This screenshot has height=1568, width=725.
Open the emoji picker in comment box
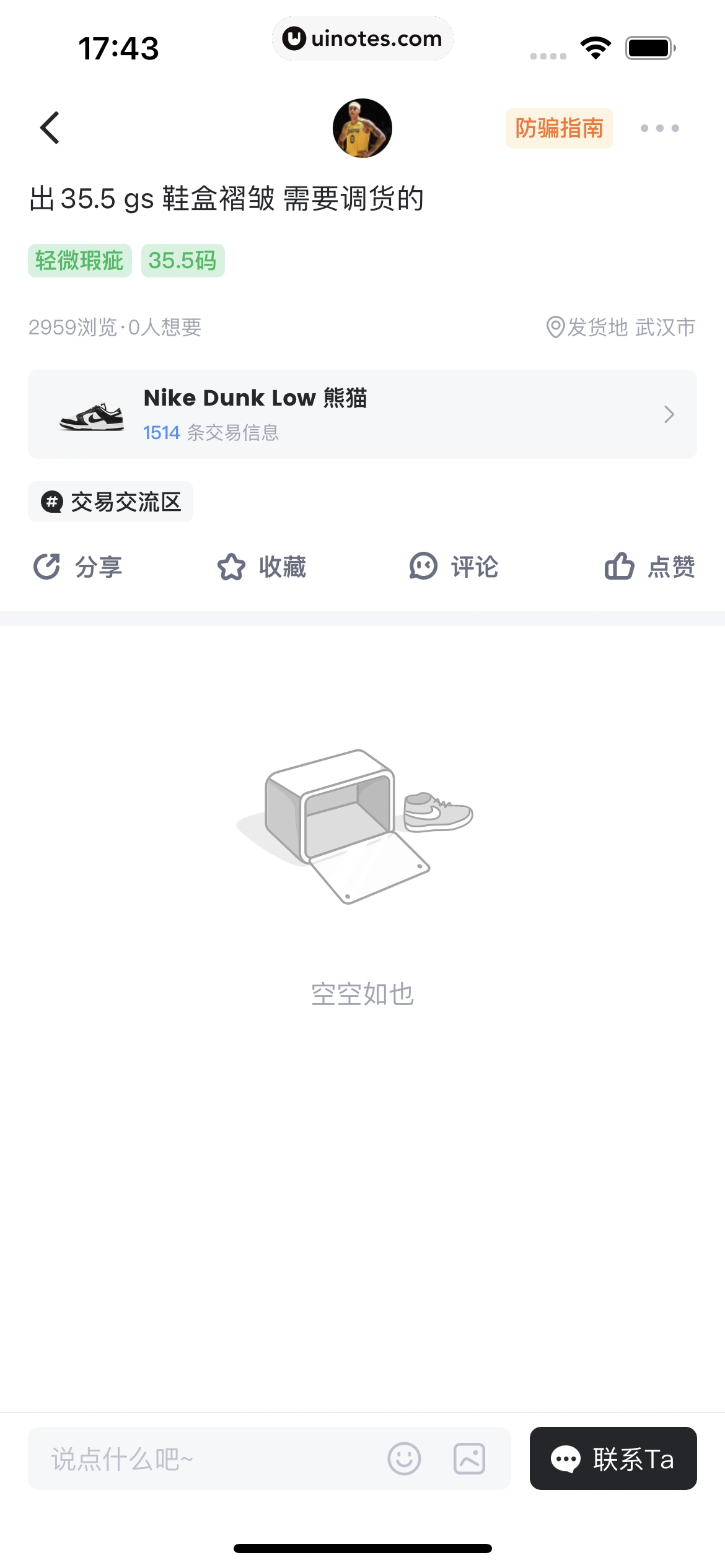click(404, 1459)
